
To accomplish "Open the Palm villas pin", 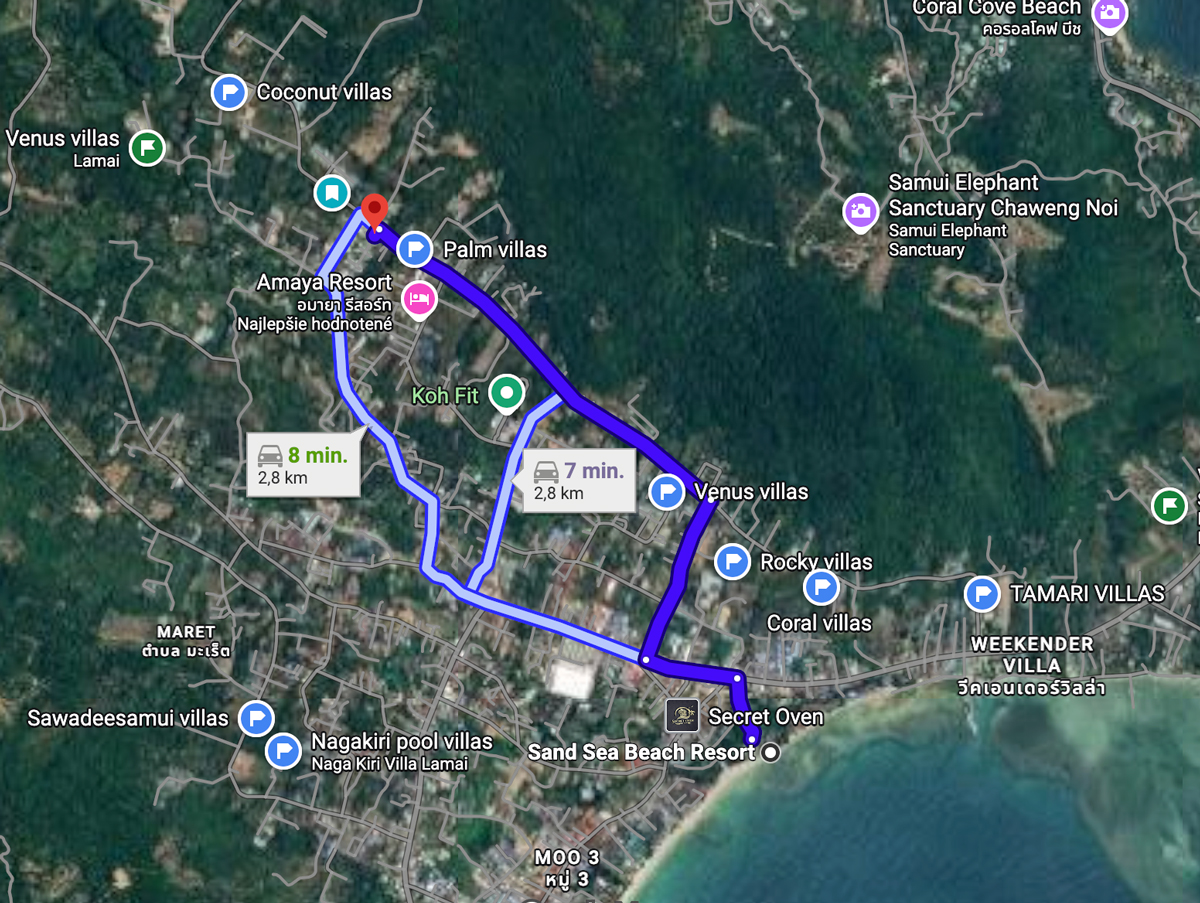I will pos(415,249).
